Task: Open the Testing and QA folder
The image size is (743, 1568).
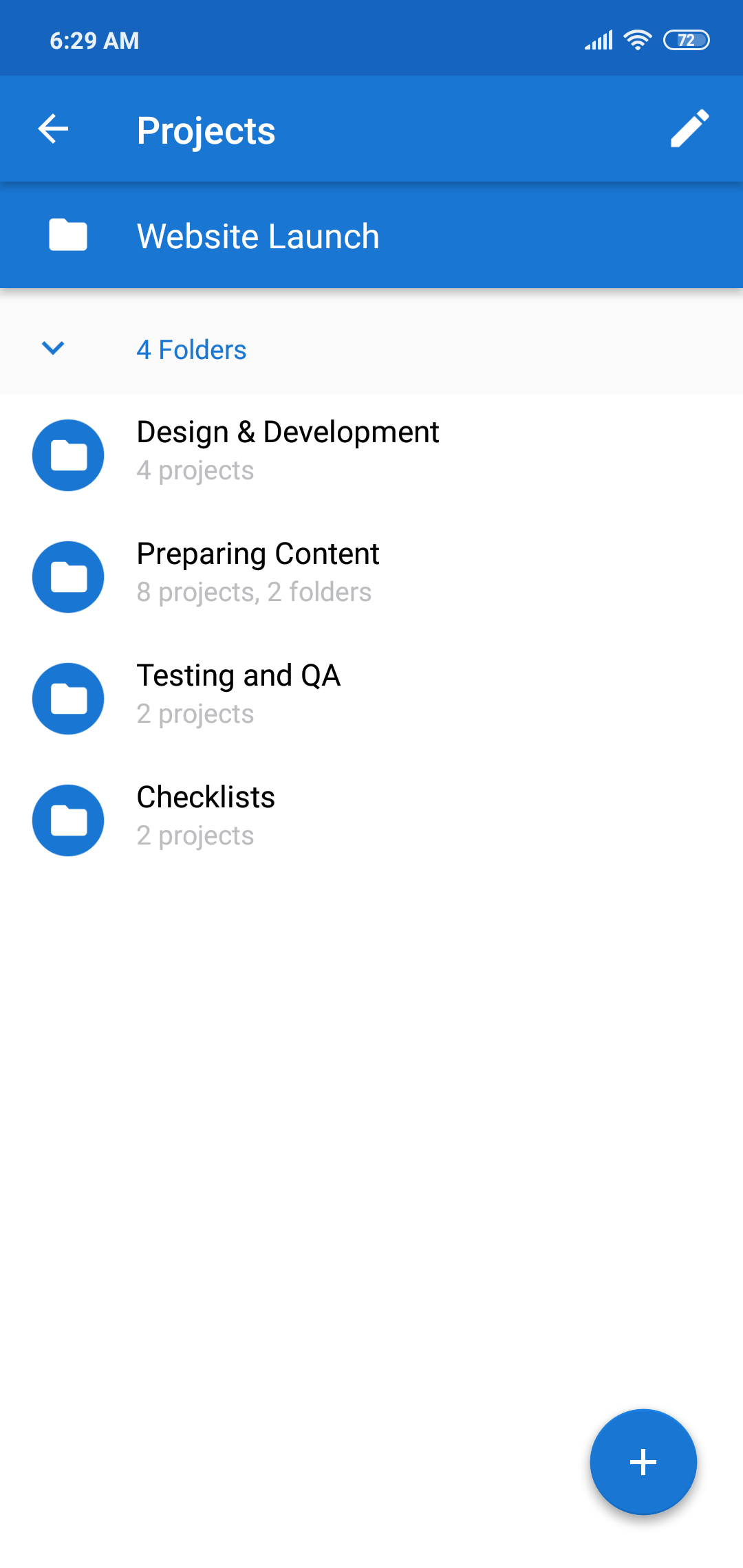Action: [x=371, y=698]
